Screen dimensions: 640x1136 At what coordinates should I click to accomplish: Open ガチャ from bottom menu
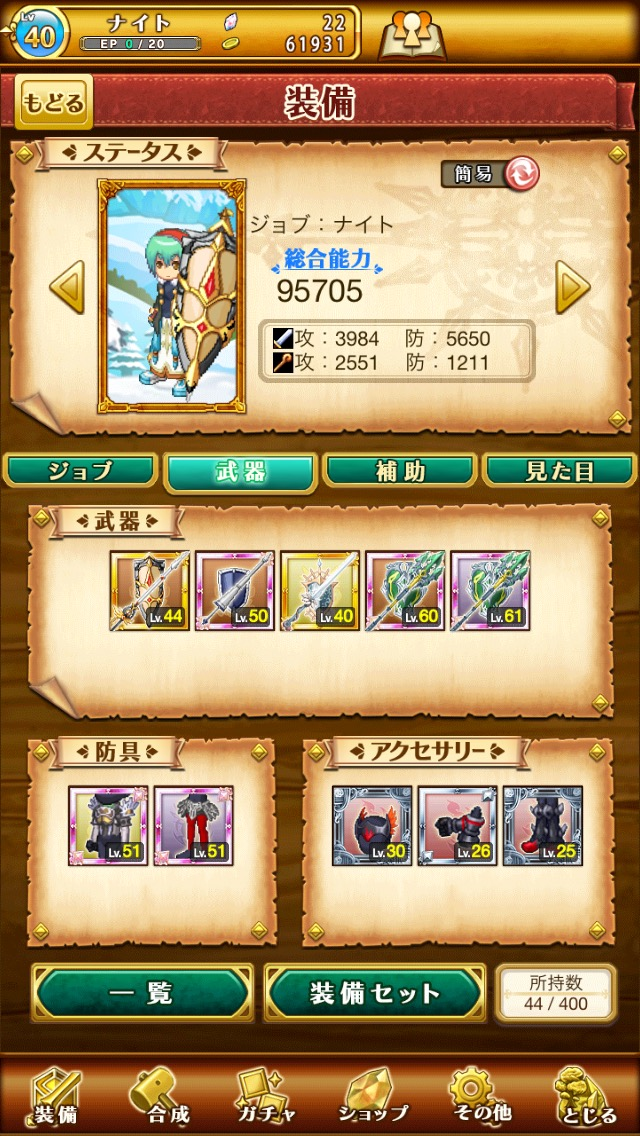click(265, 1096)
